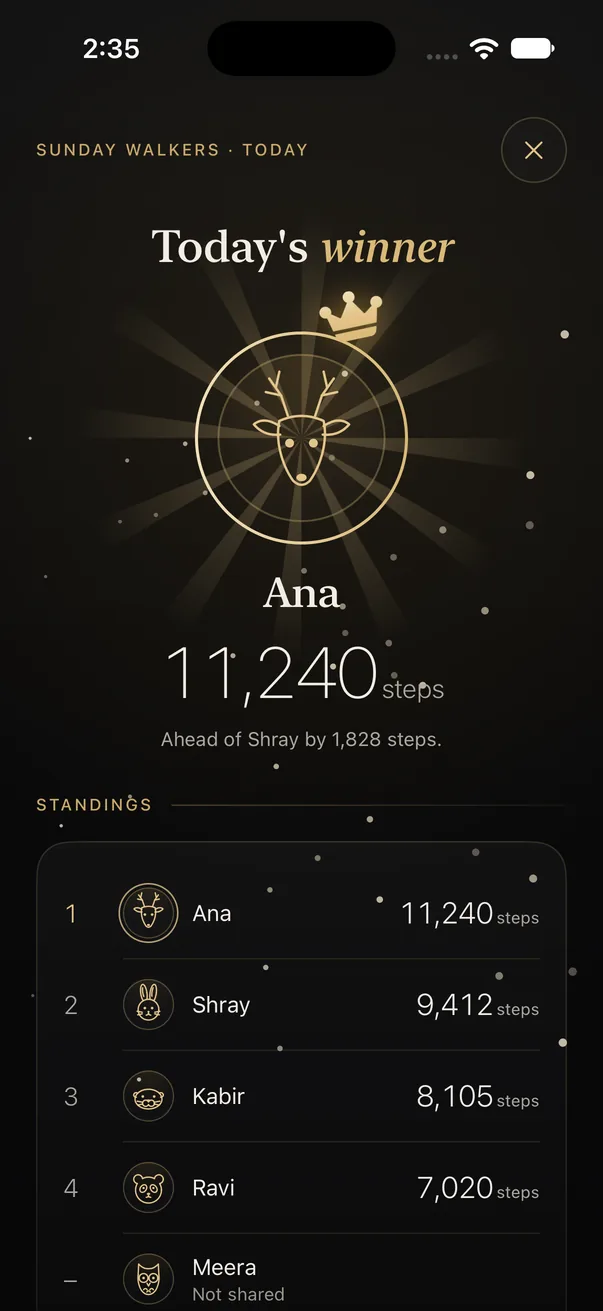Open Shray's standings row
Viewport: 603px width, 1311px height.
tap(301, 1005)
